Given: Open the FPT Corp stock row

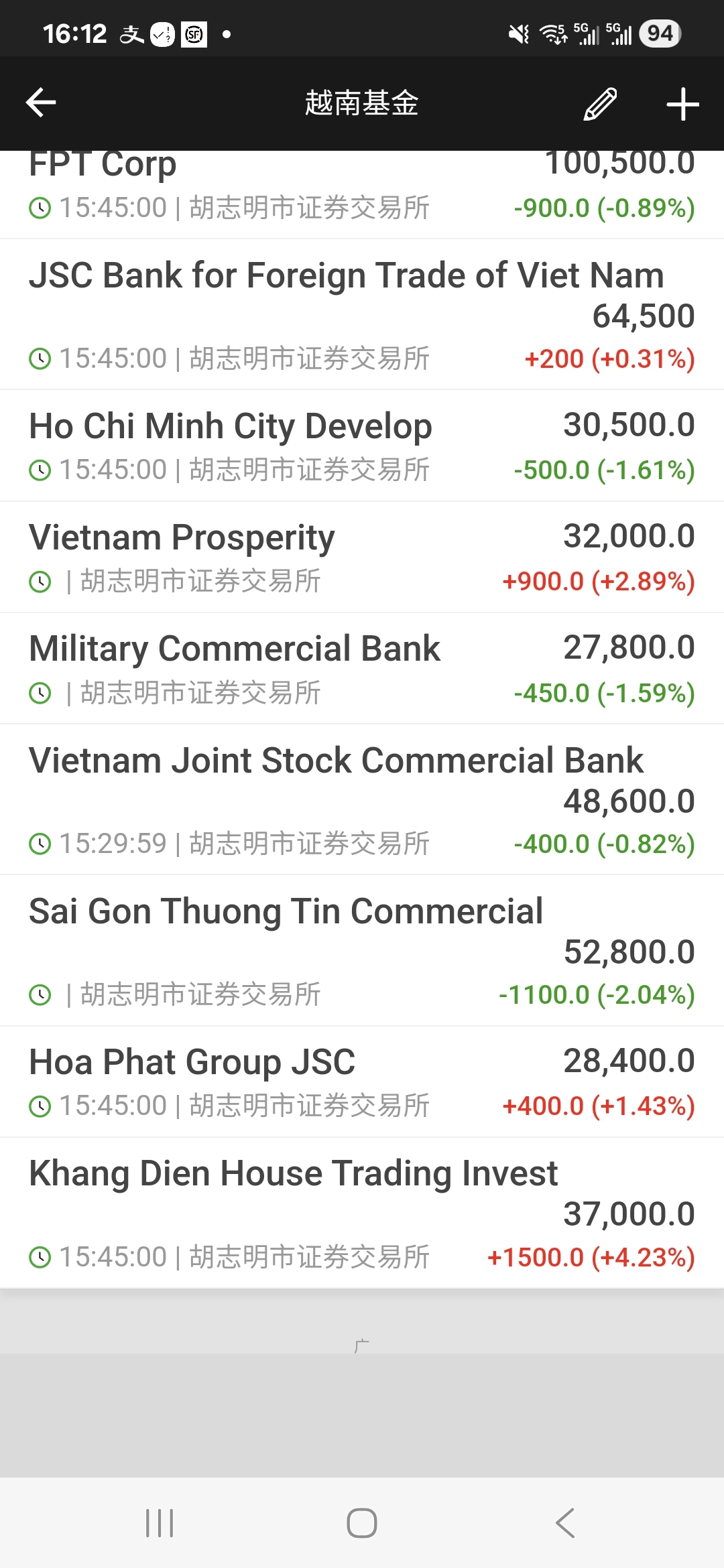Looking at the screenshot, I should 362,194.
